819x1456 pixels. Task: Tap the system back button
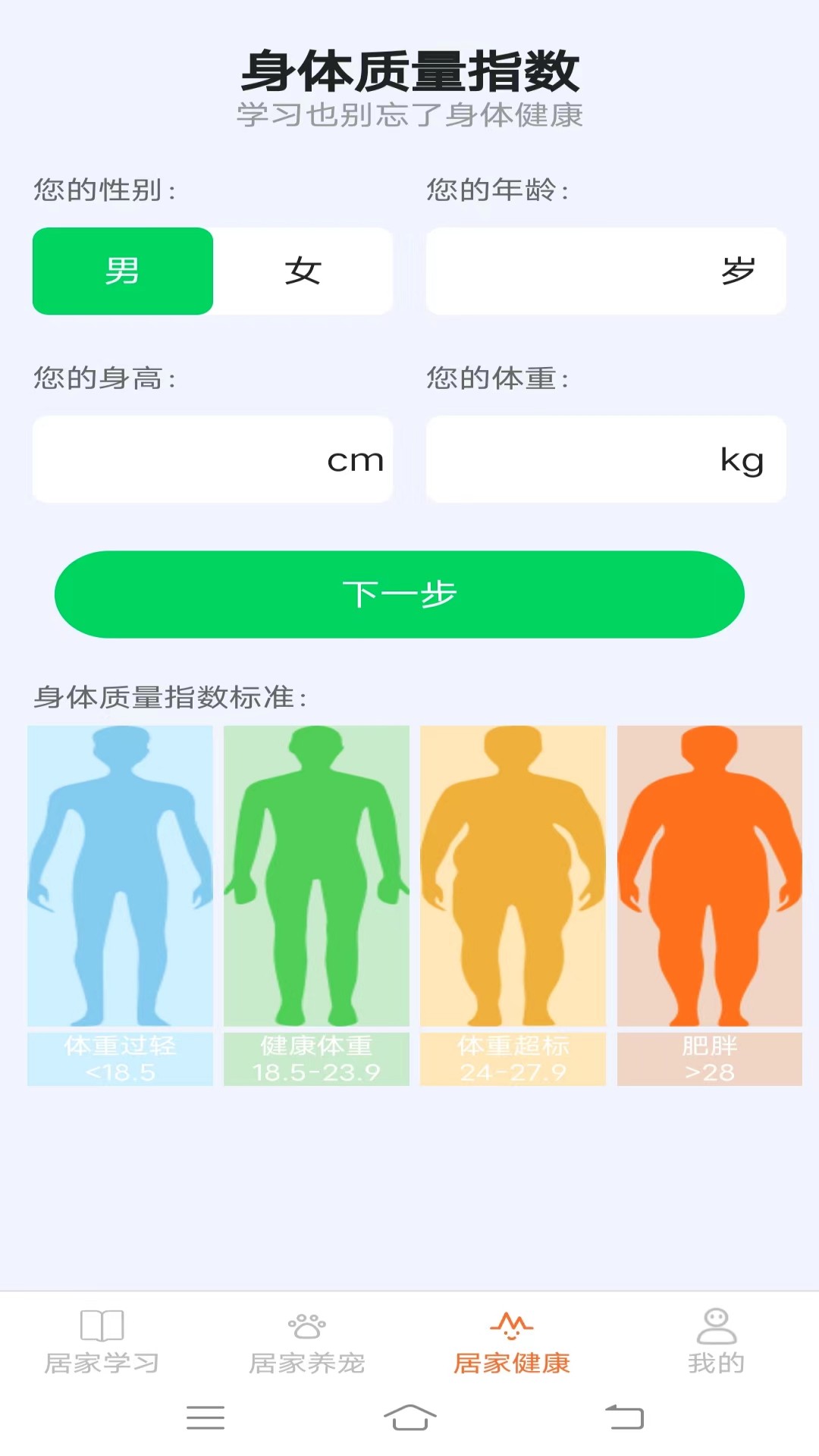click(x=624, y=1417)
